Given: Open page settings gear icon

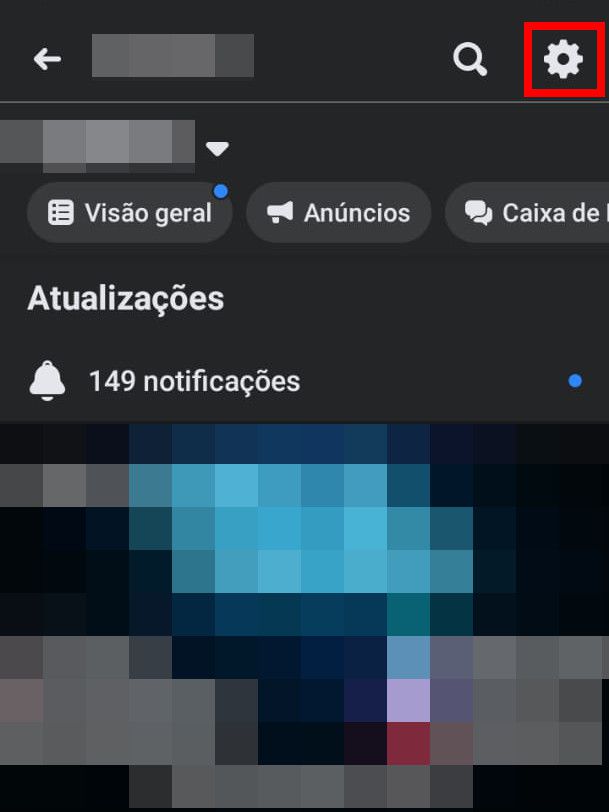Looking at the screenshot, I should pos(563,60).
